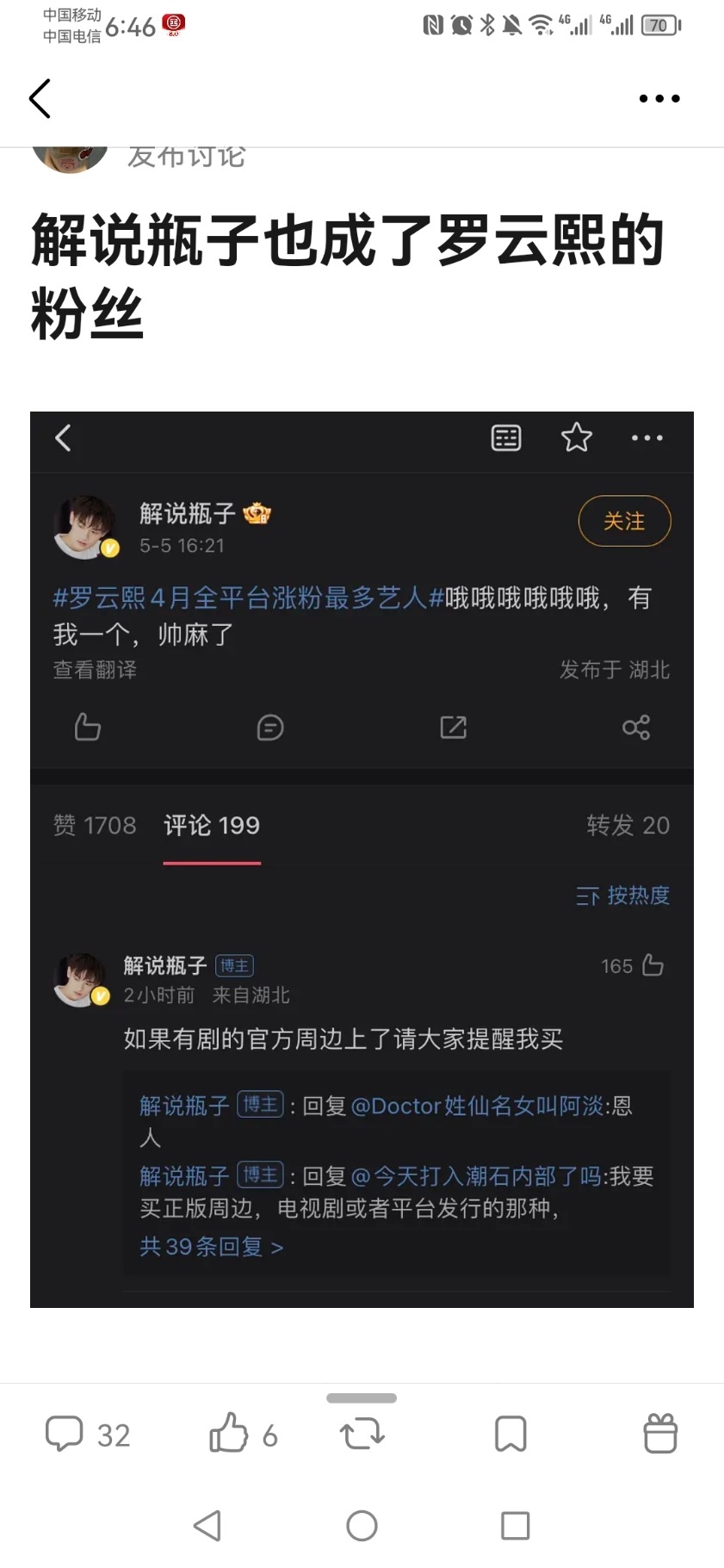This screenshot has width=724, height=1568.
Task: Tap the star favorite icon in the screenshot header
Action: [576, 438]
